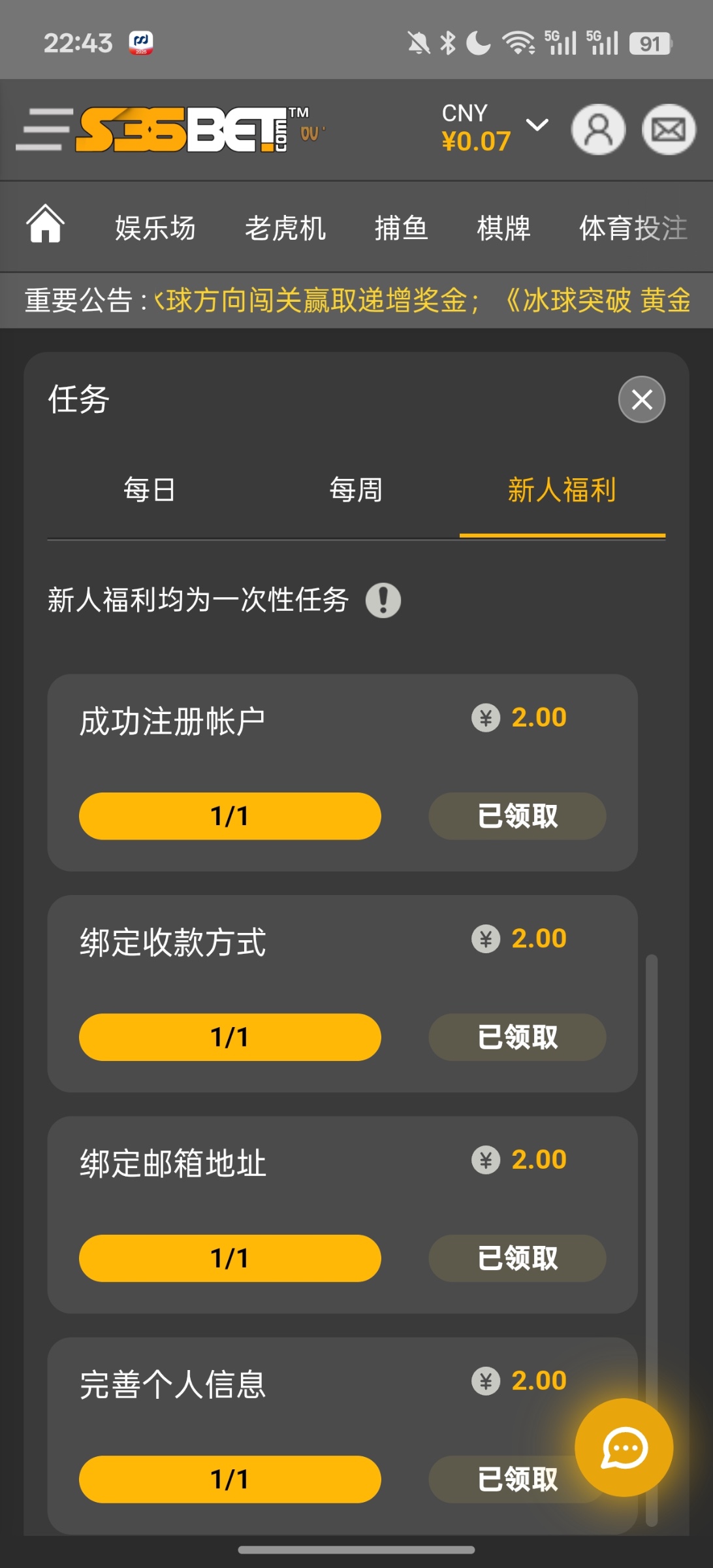Open the hamburger drawer menu
Viewport: 713px width, 1568px height.
[43, 129]
